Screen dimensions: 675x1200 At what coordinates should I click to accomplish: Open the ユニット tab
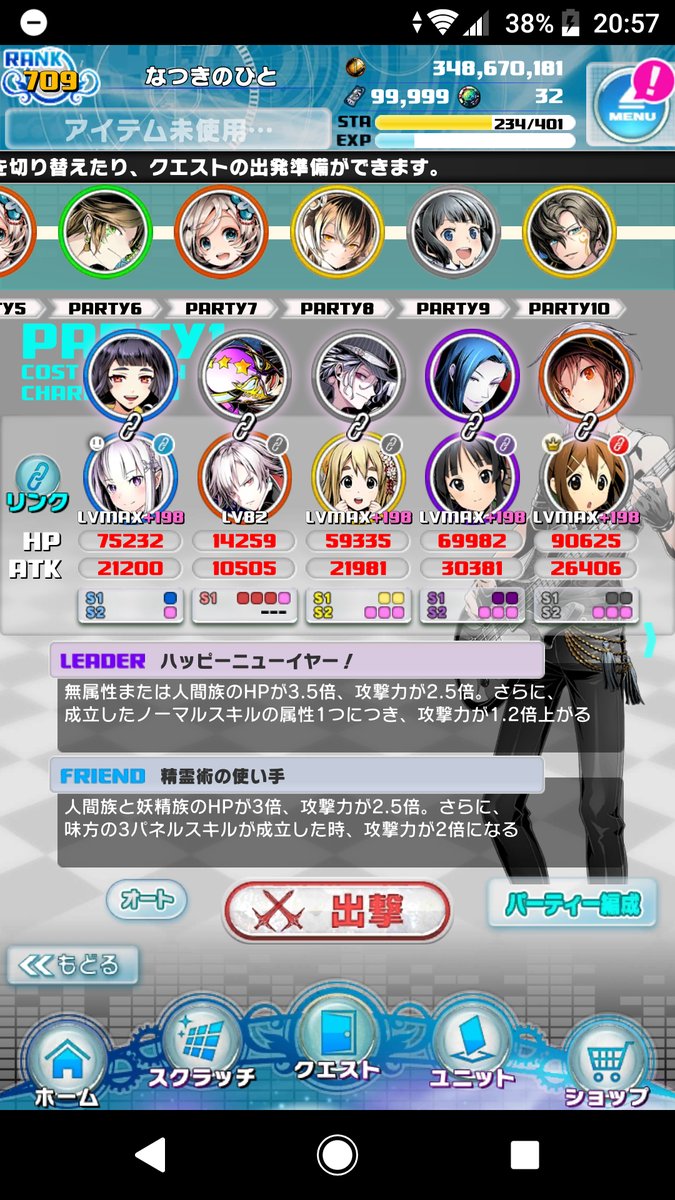(472, 1050)
